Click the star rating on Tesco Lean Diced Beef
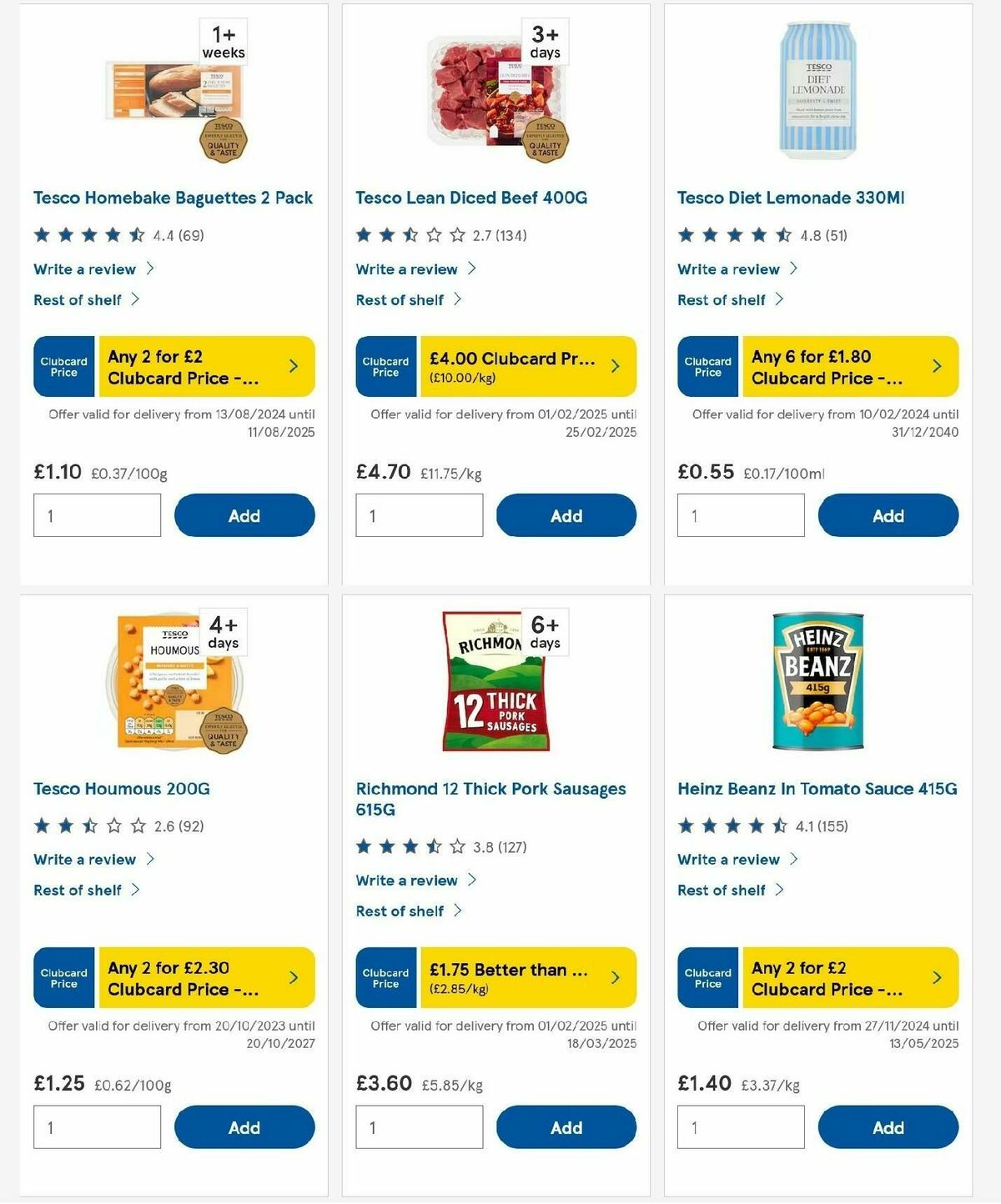1001x1204 pixels. [413, 234]
